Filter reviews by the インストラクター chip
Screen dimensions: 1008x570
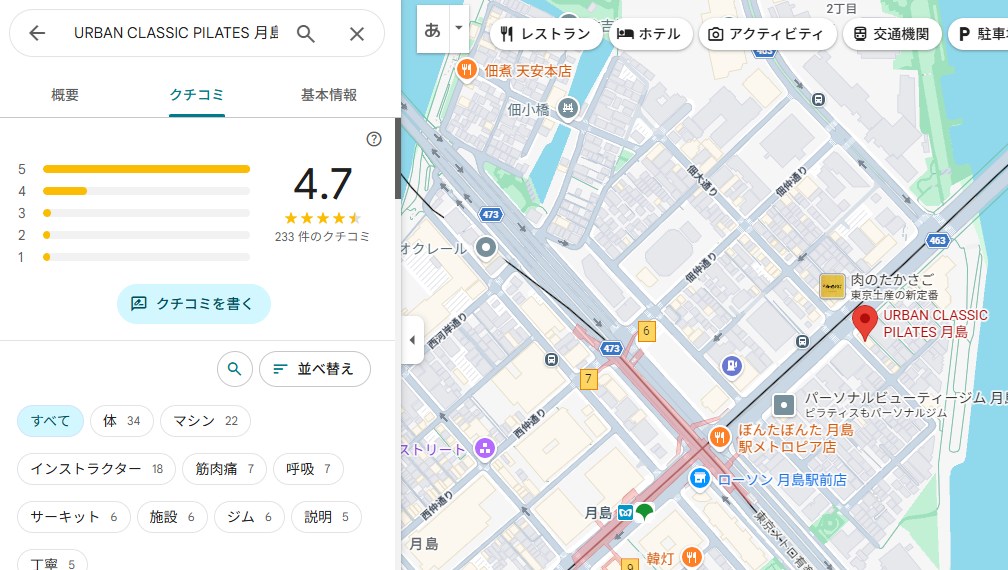point(96,468)
